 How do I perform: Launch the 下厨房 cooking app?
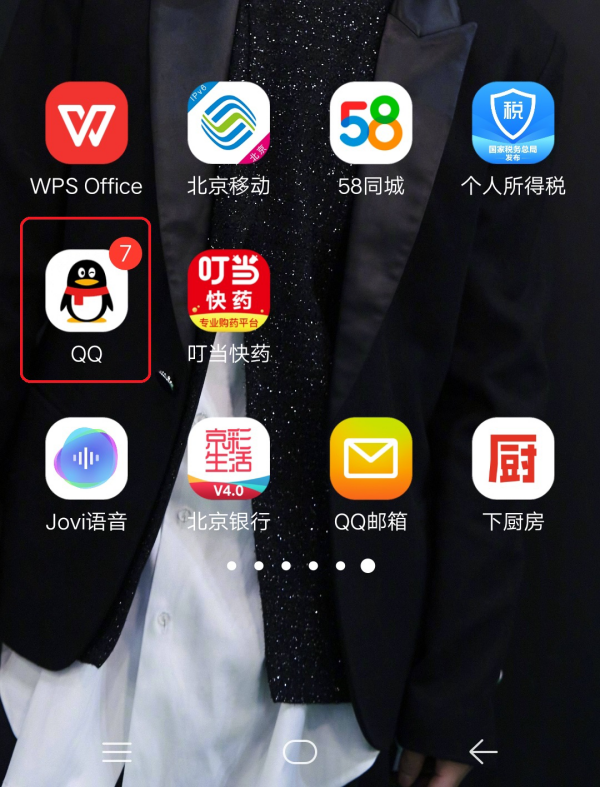[513, 459]
